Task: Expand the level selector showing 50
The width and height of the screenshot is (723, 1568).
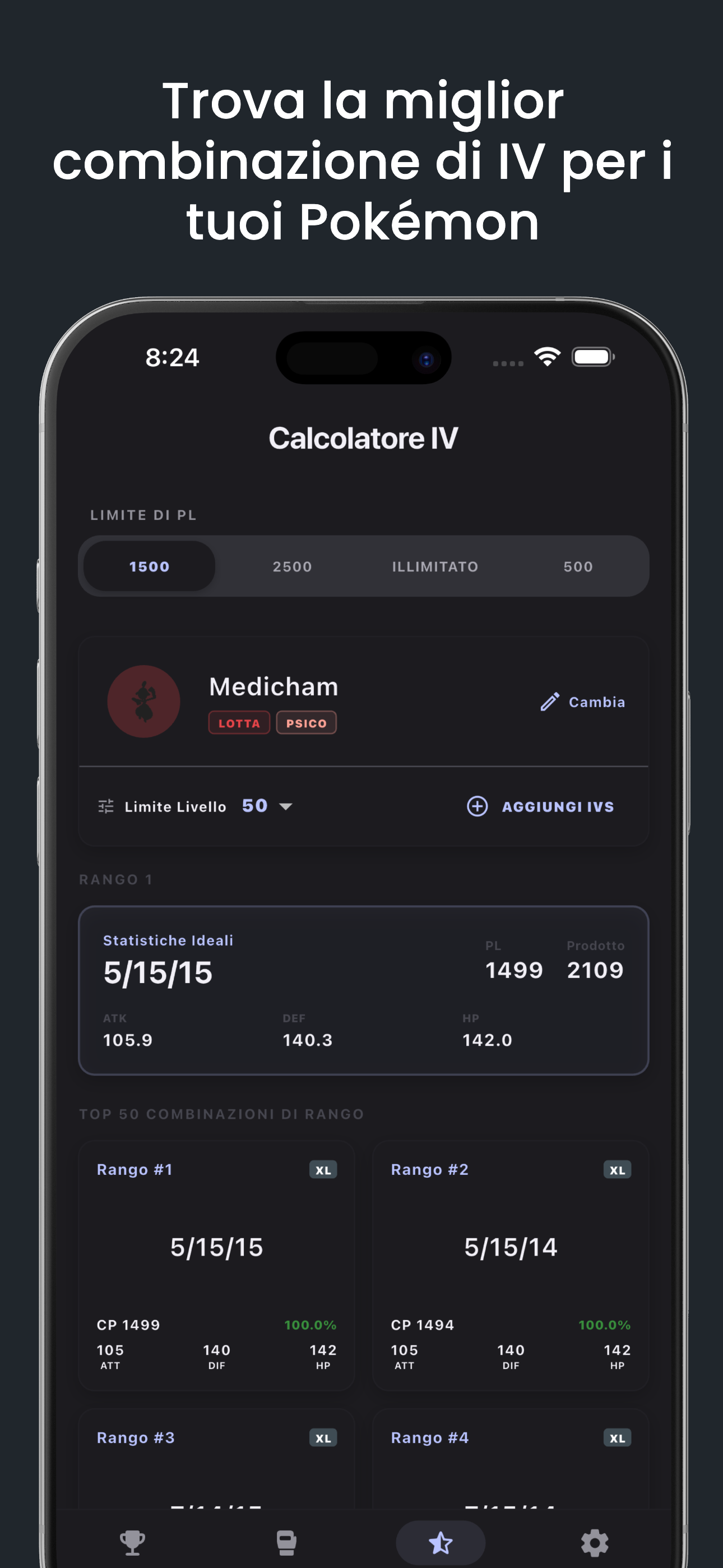Action: 255,805
